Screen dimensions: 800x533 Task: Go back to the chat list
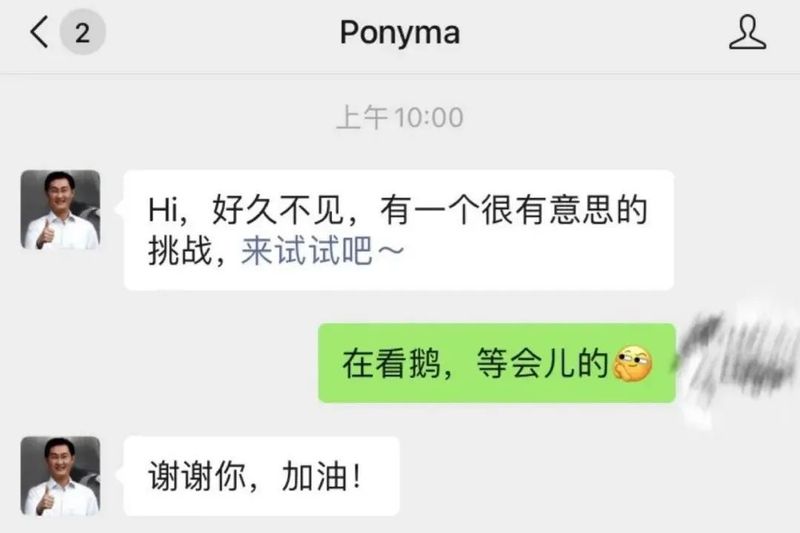(x=40, y=33)
